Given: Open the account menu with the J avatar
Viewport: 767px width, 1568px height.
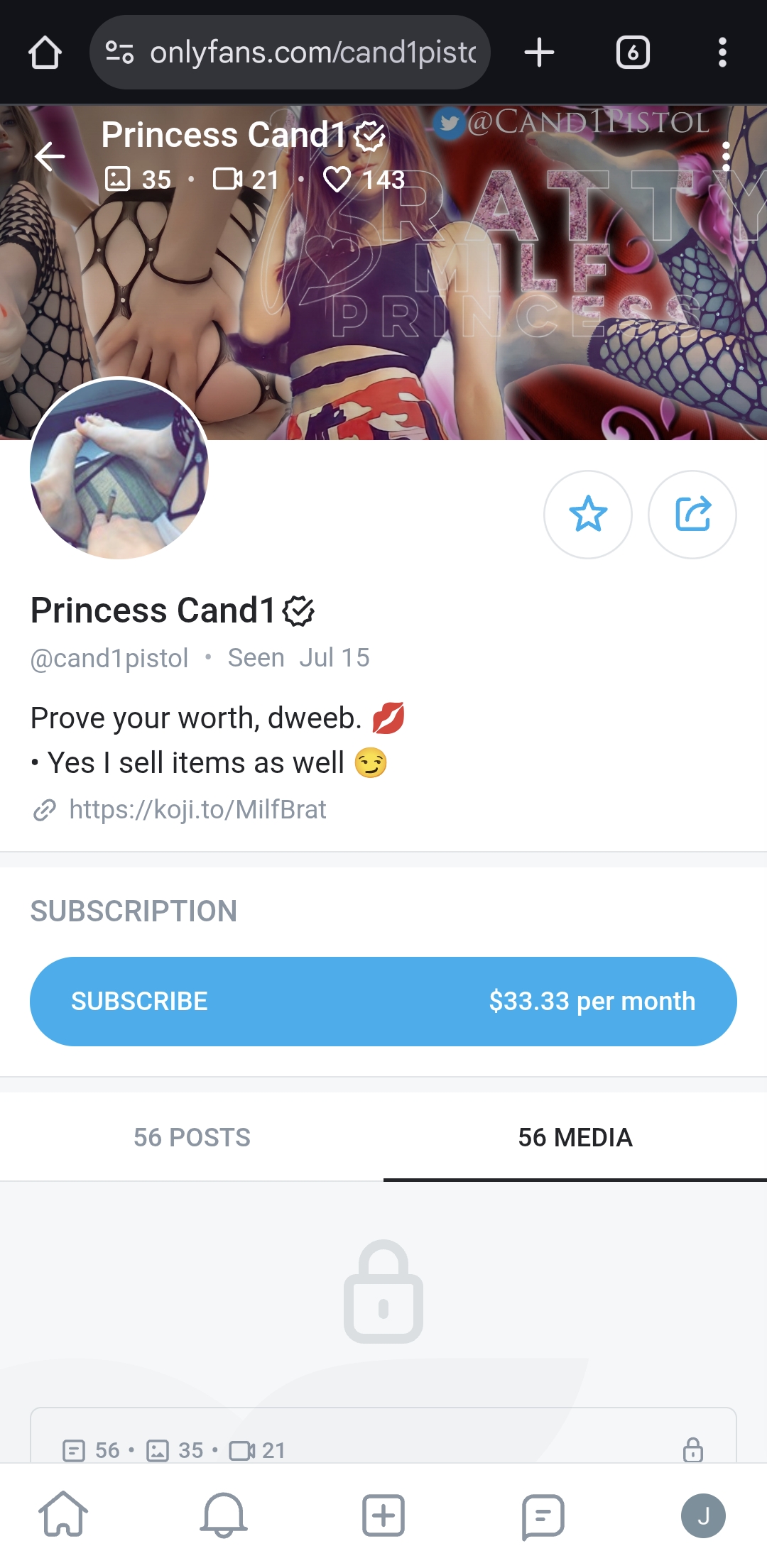Looking at the screenshot, I should pyautogui.click(x=703, y=1515).
